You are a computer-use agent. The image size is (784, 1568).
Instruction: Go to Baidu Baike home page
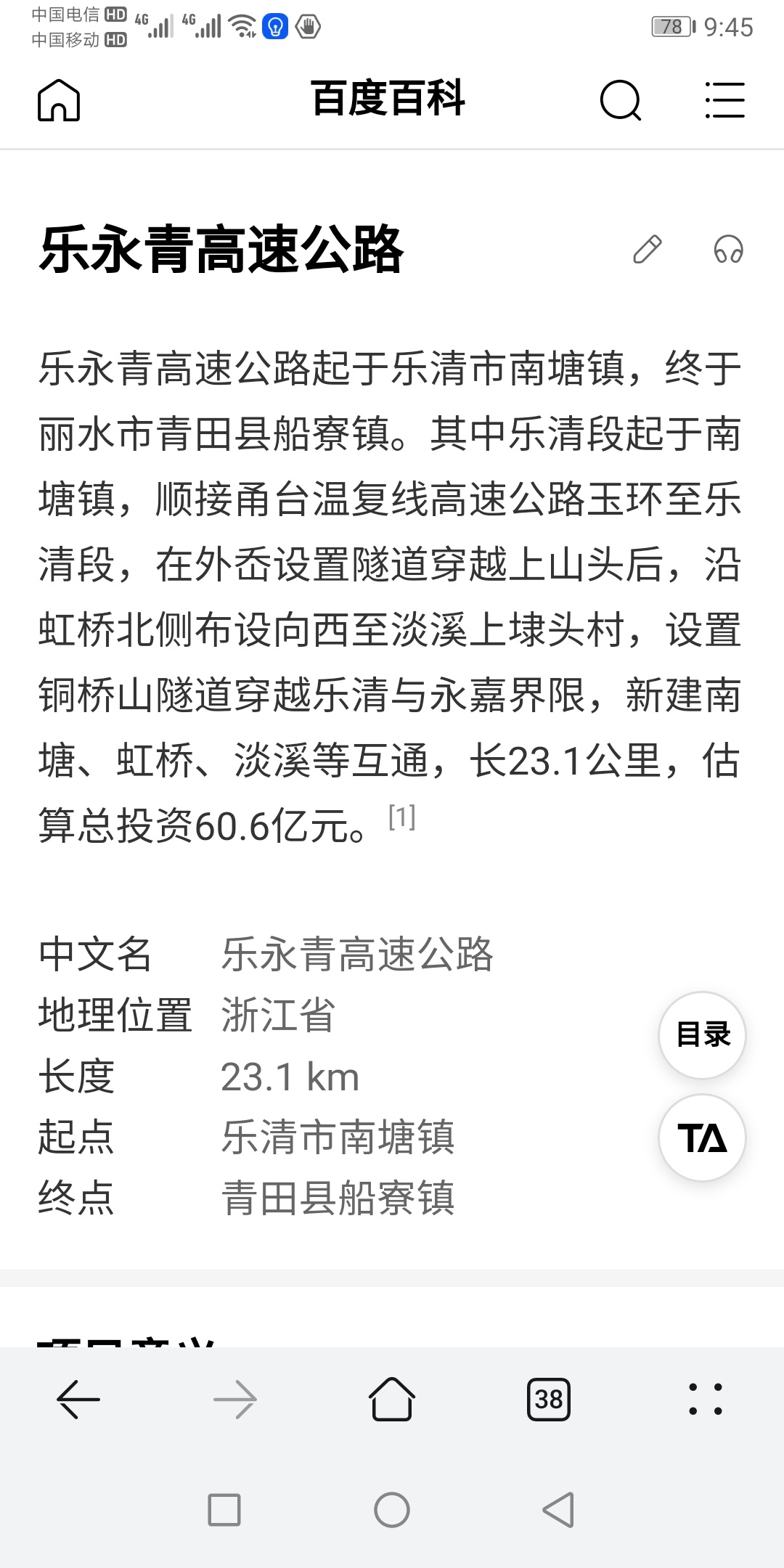click(x=59, y=100)
